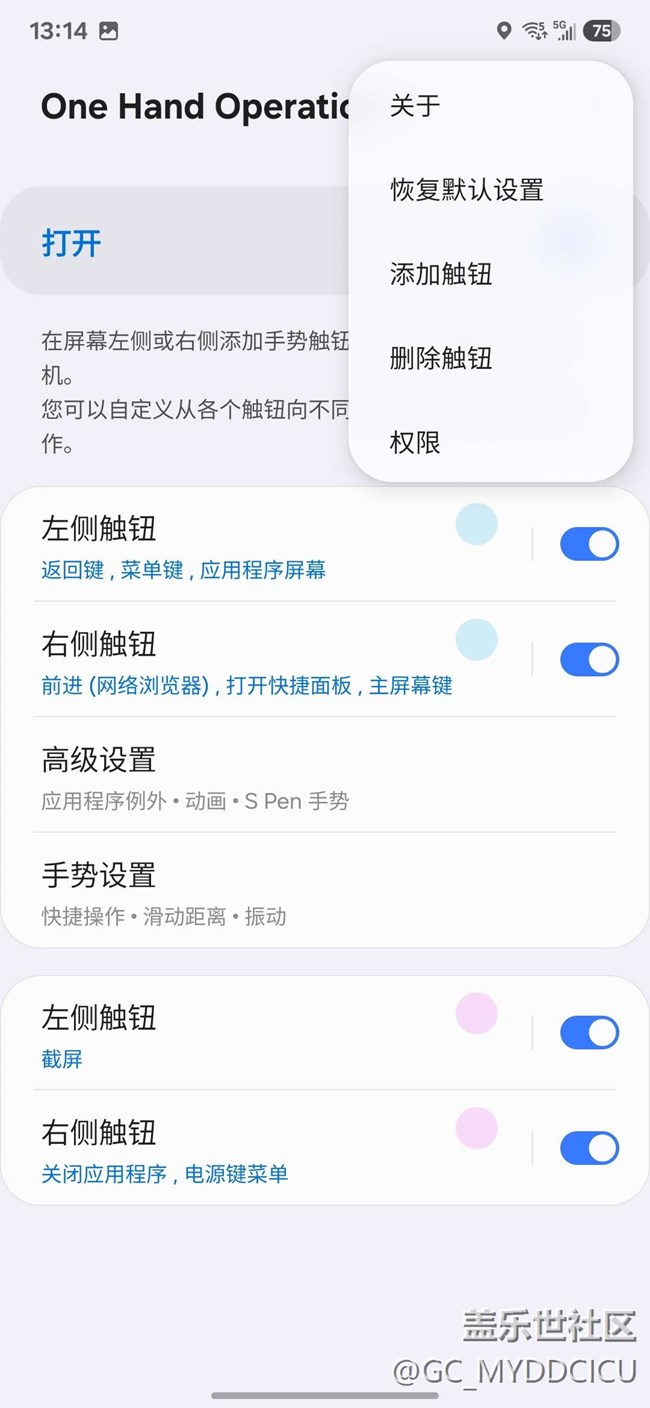This screenshot has width=650, height=1408.
Task: Open 手势设置
Action: click(325, 890)
